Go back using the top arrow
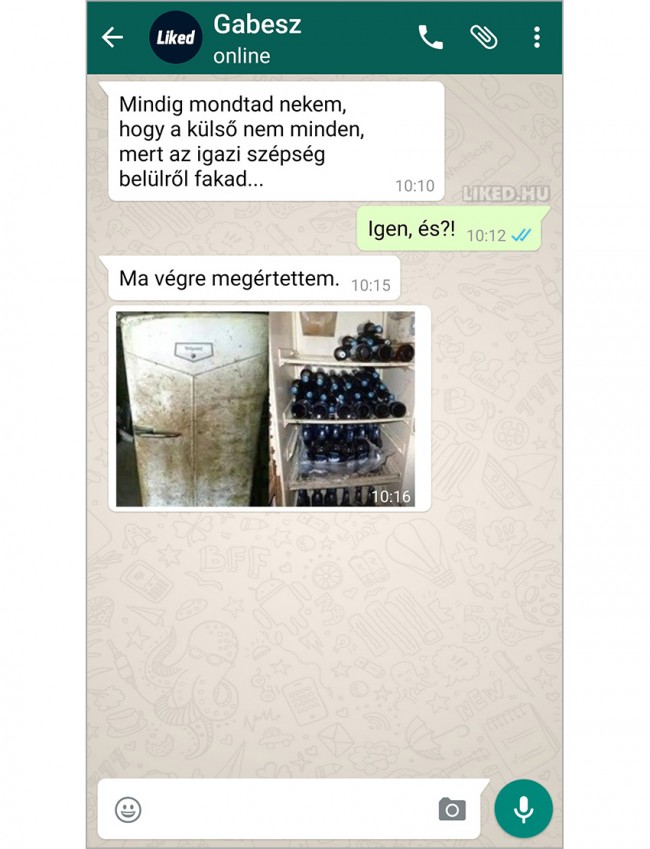The image size is (650, 849). [x=112, y=38]
